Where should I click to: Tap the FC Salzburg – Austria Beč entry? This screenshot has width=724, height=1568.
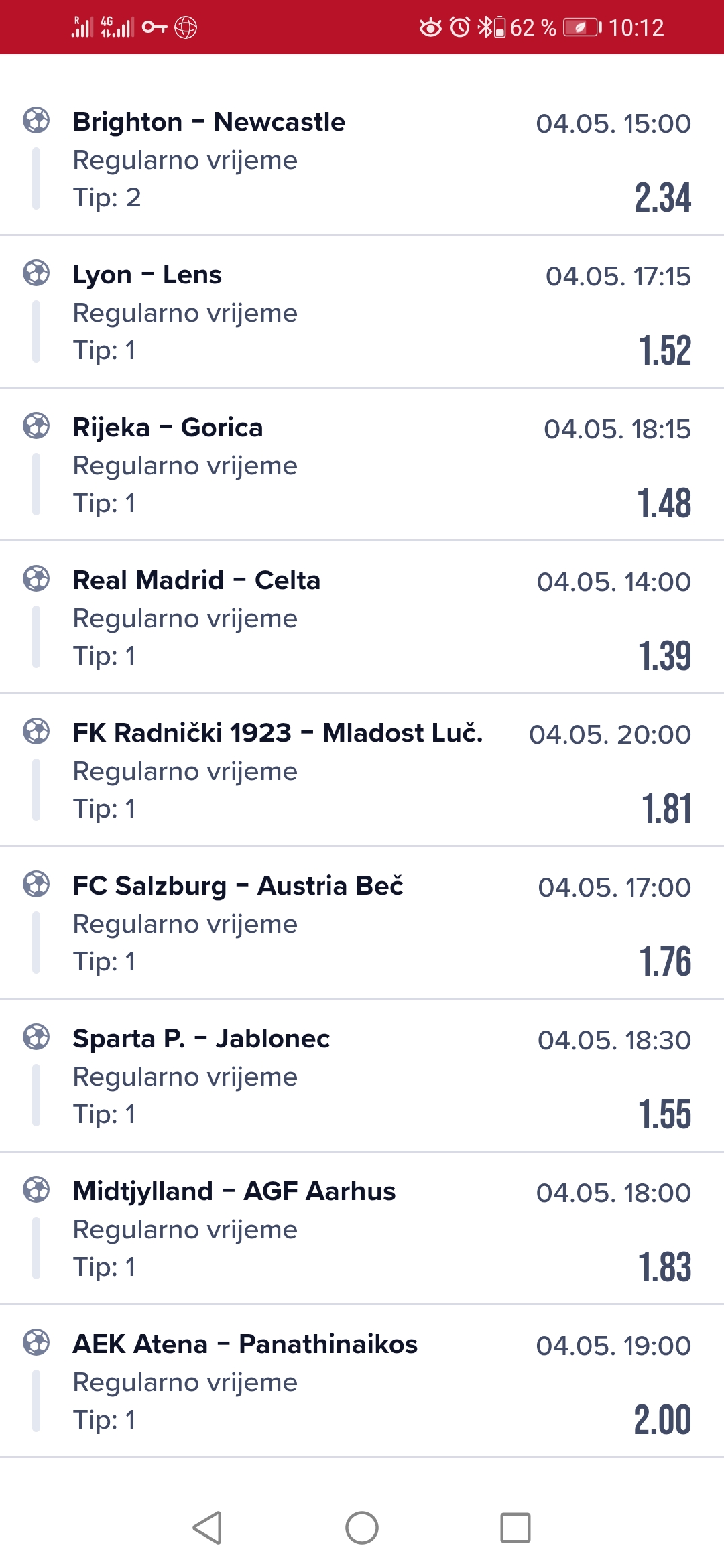tap(362, 923)
